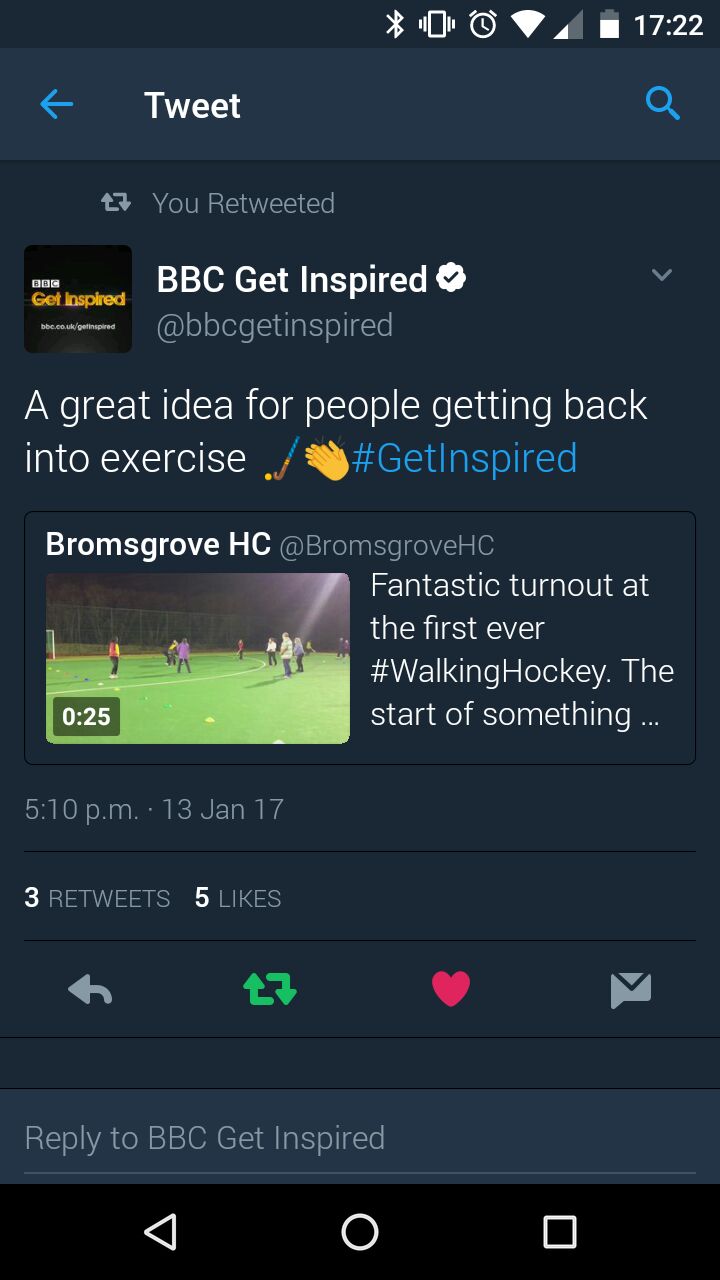Open BBC Get Inspired profile picture
The image size is (720, 1280).
(78, 299)
